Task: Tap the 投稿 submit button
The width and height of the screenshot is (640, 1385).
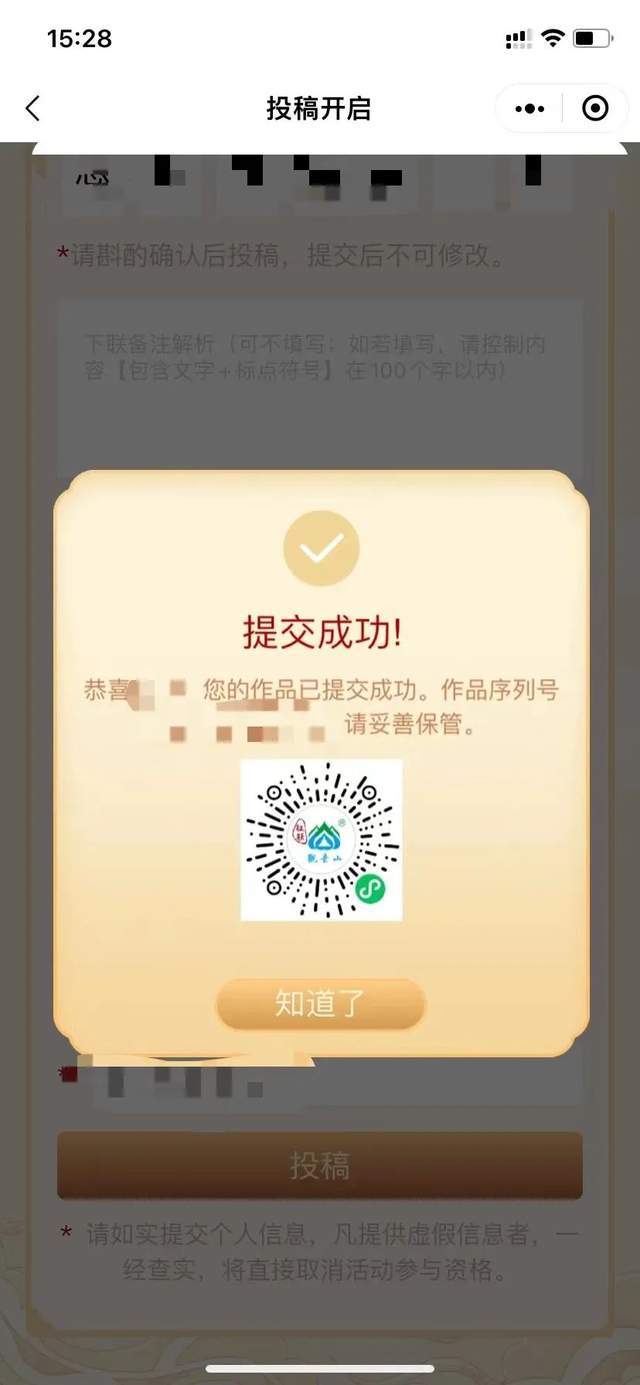Action: point(320,1165)
